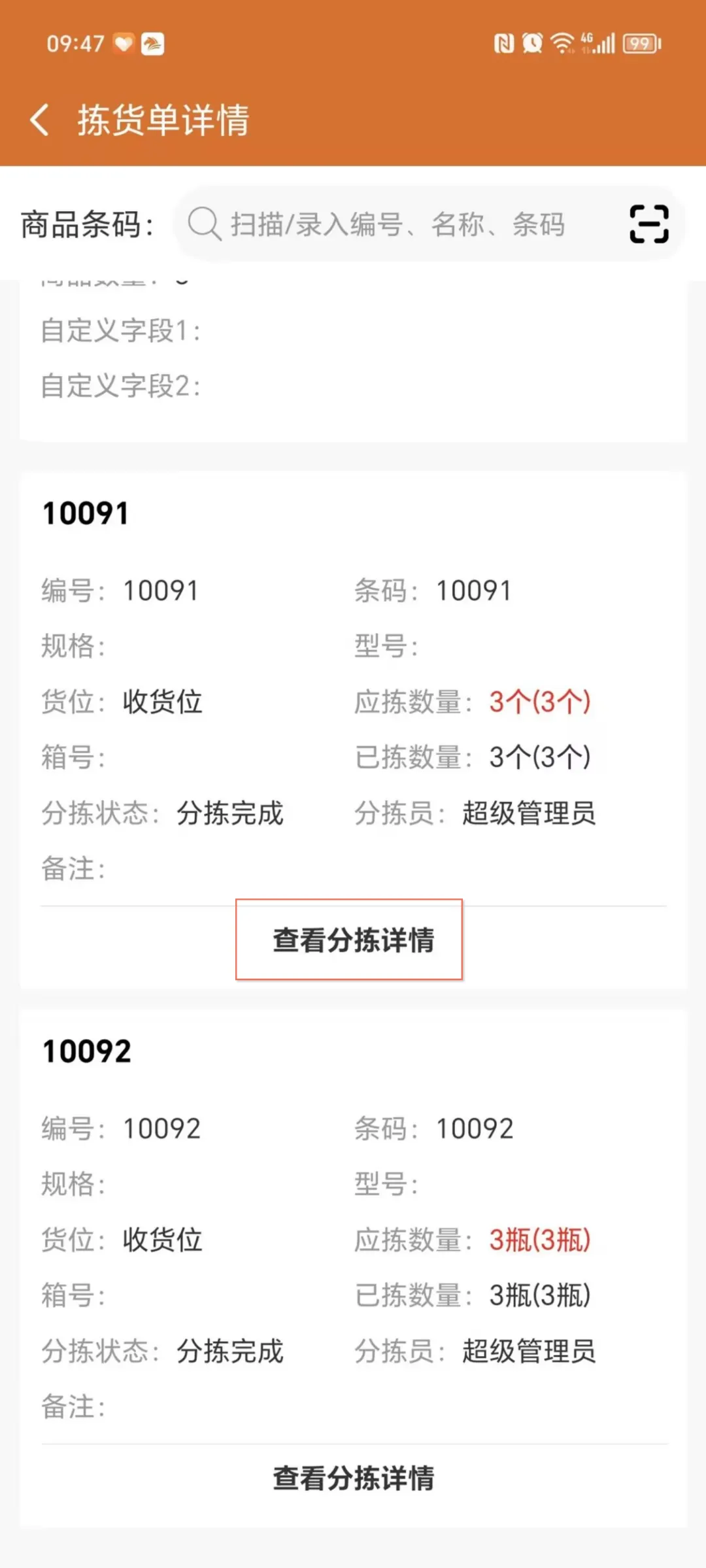The height and width of the screenshot is (1568, 706).
Task: Tap the alarm clock status bar icon
Action: coord(531,44)
